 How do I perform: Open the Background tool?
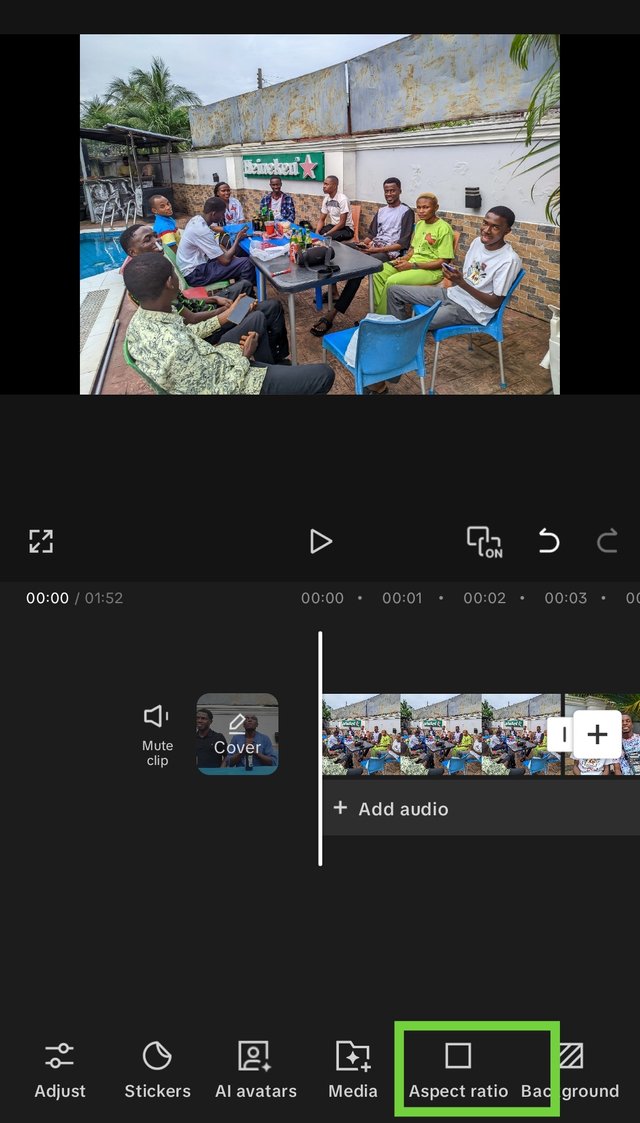[573, 1068]
